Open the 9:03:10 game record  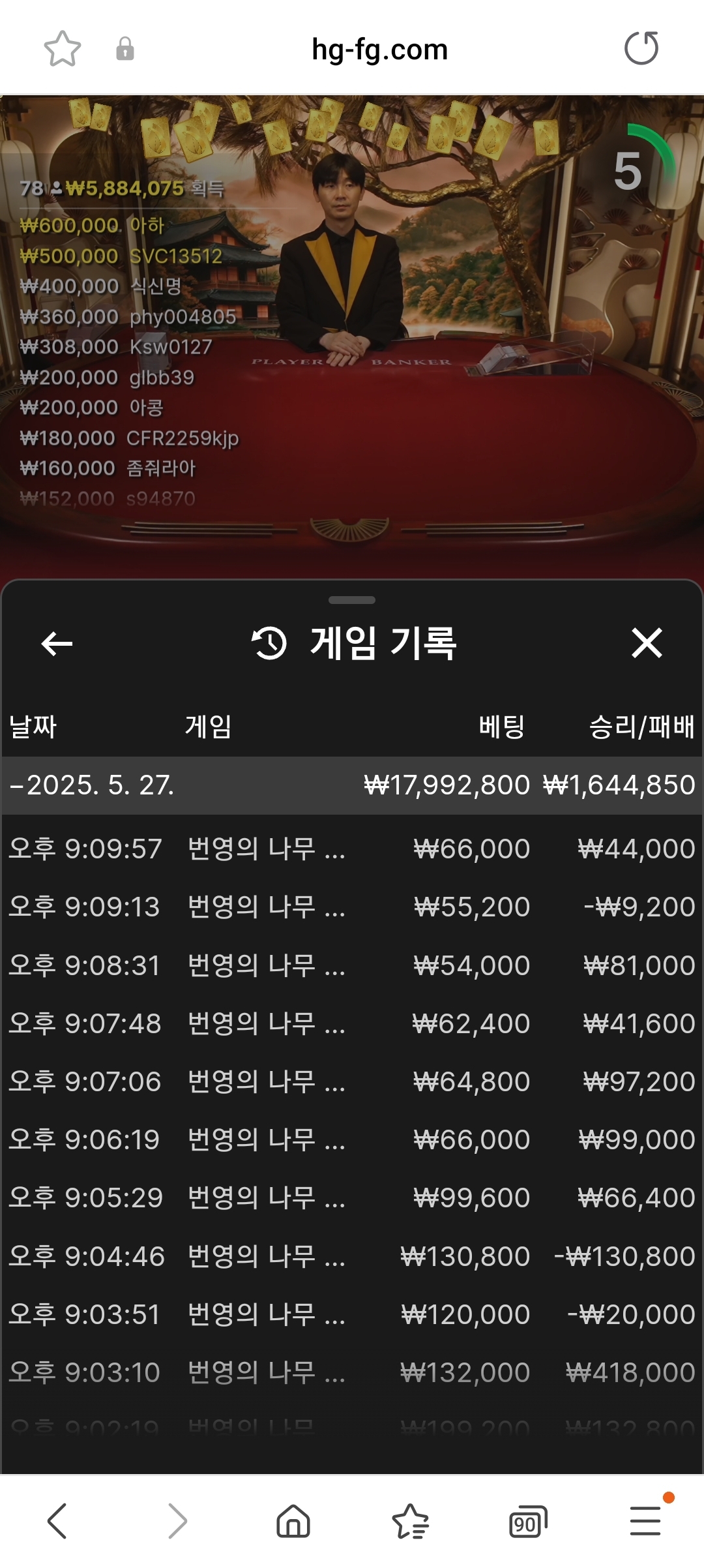point(352,1372)
